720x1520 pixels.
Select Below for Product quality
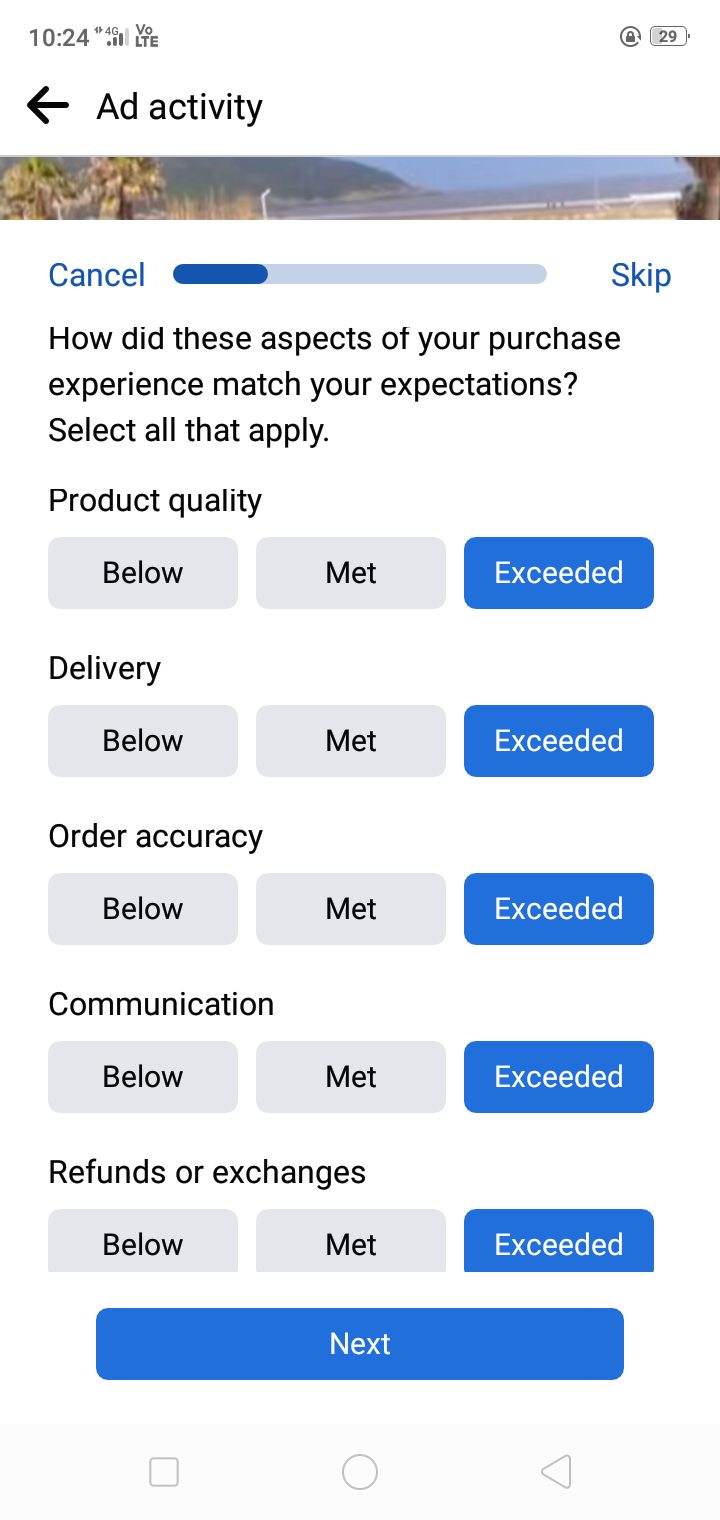[143, 573]
